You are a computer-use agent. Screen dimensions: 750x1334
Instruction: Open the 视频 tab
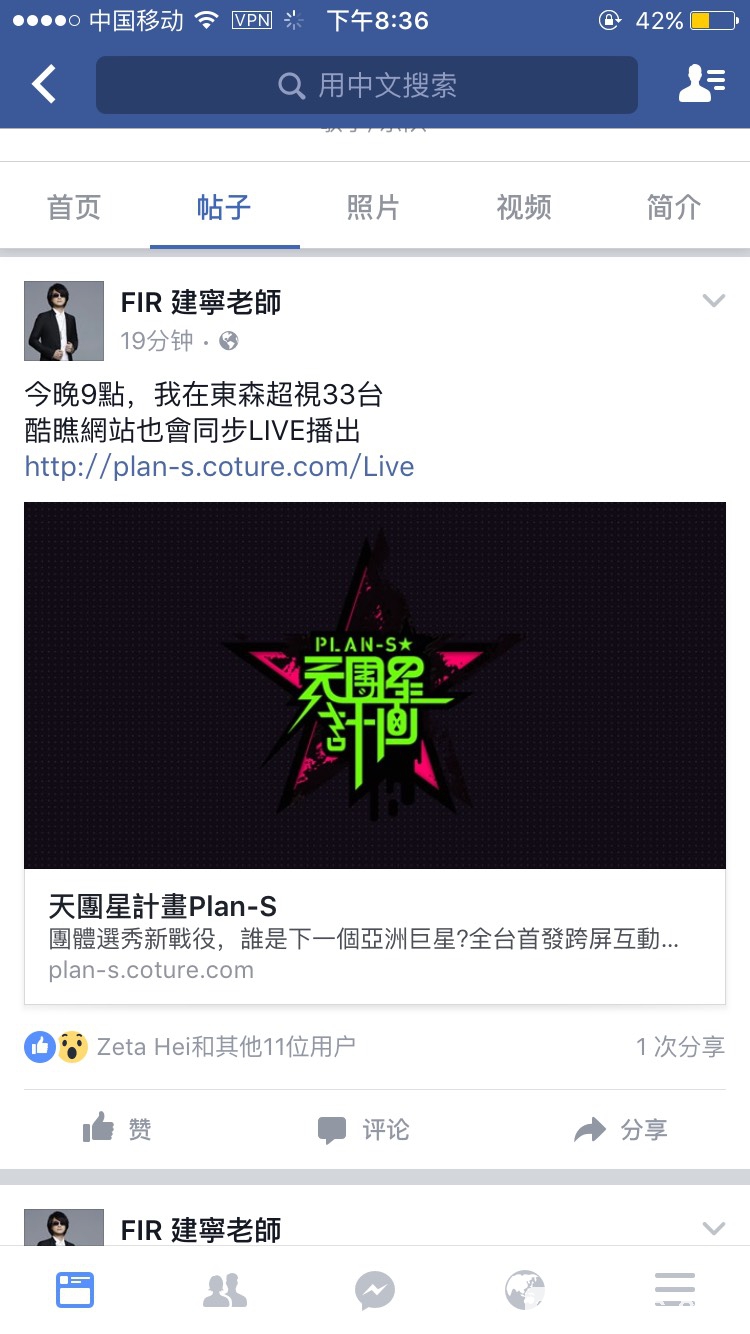524,208
